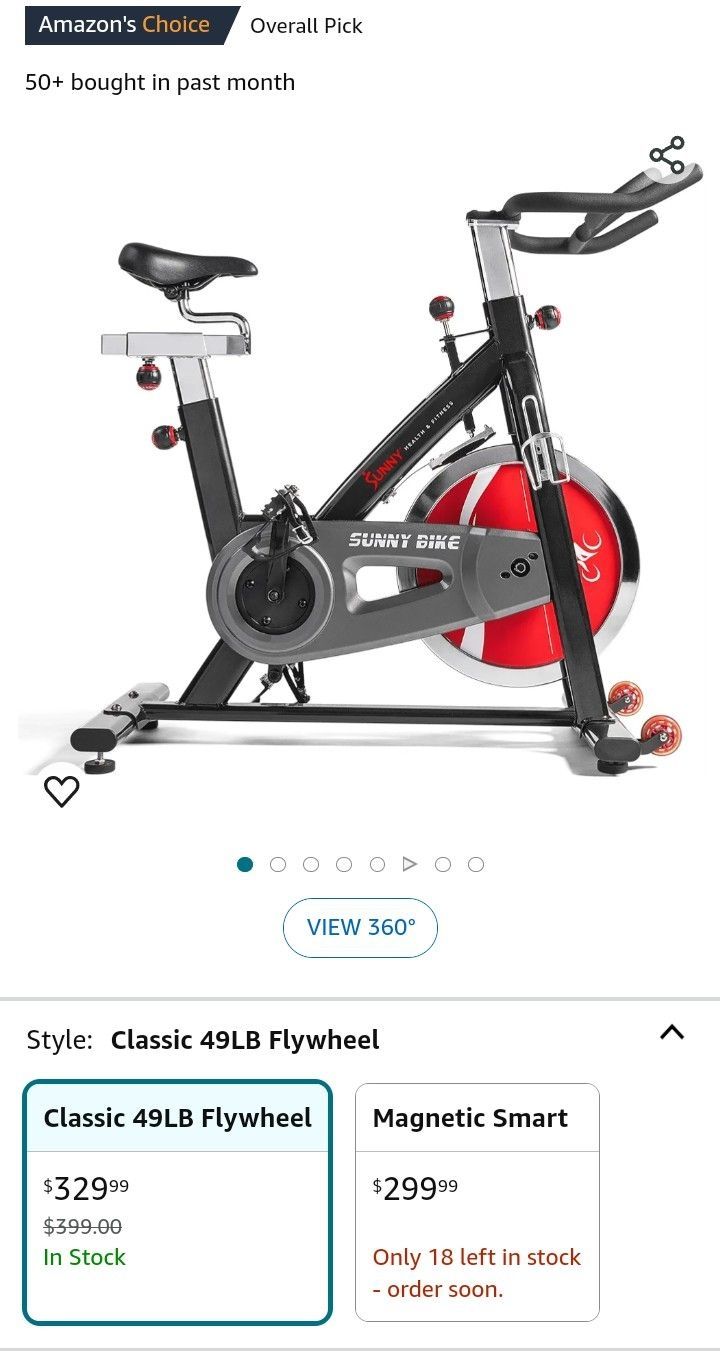The image size is (720, 1364).
Task: Select the Magnetic Smart style option
Action: point(477,1202)
